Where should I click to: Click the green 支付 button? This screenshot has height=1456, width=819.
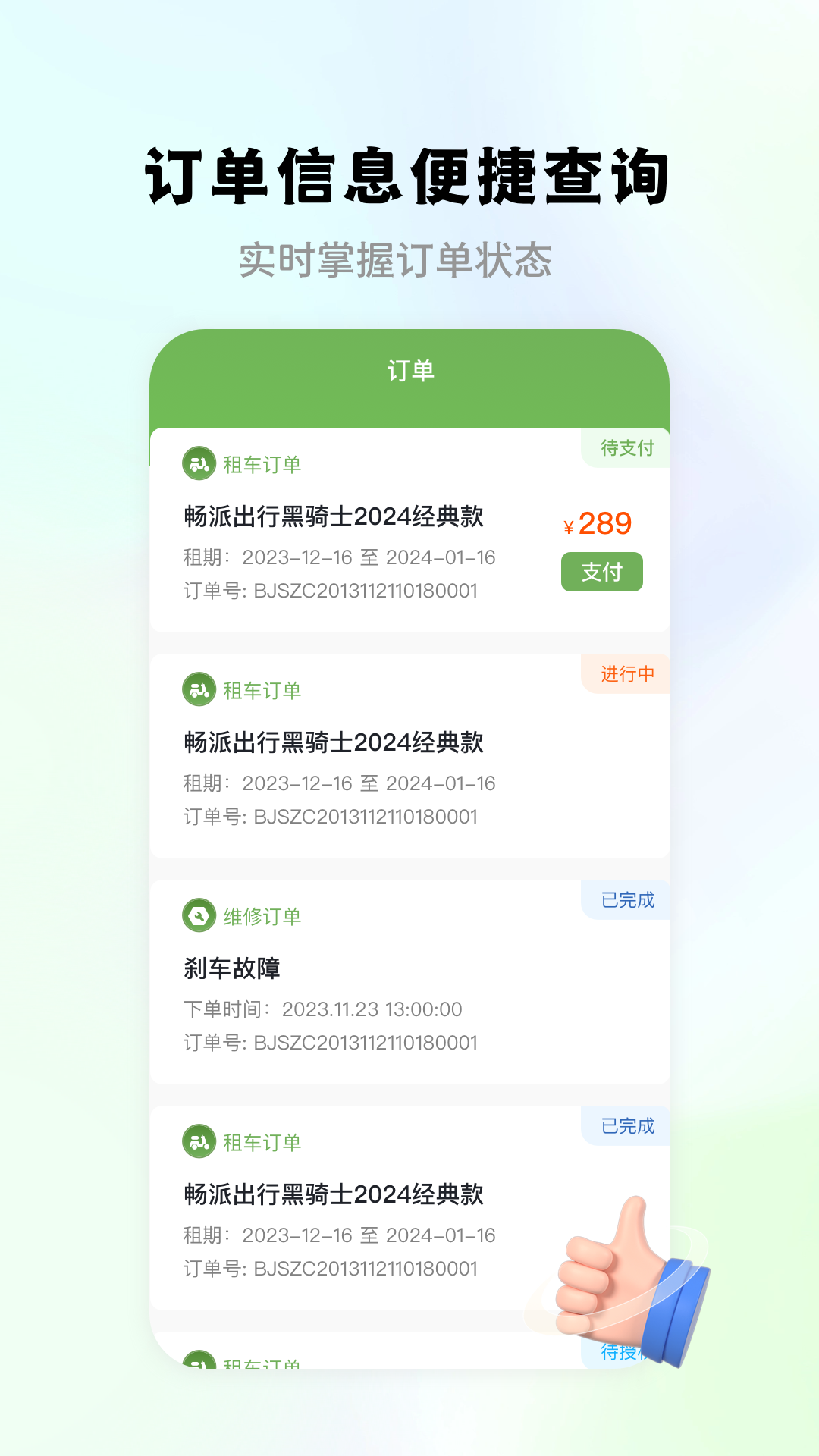(x=601, y=573)
